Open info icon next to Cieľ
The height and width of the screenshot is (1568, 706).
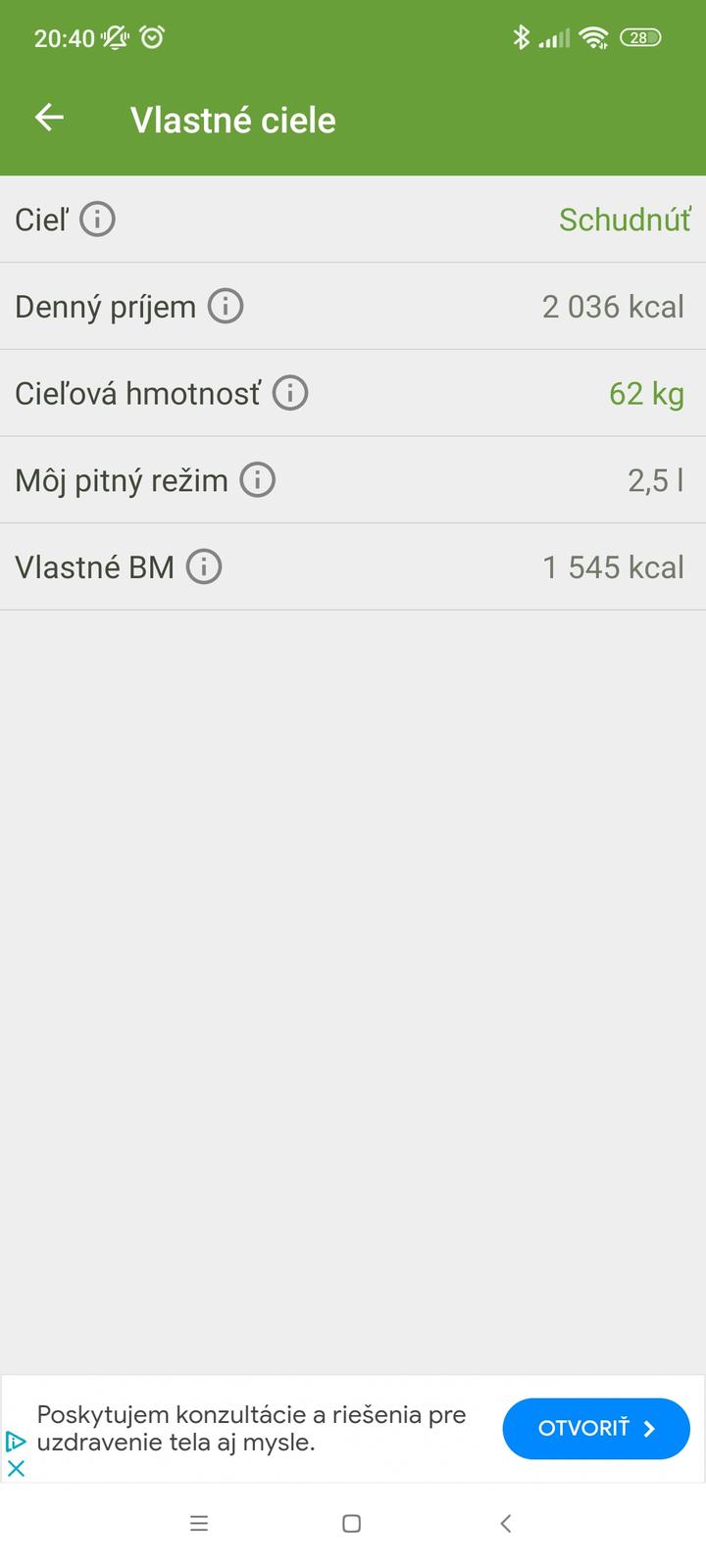pos(97,220)
